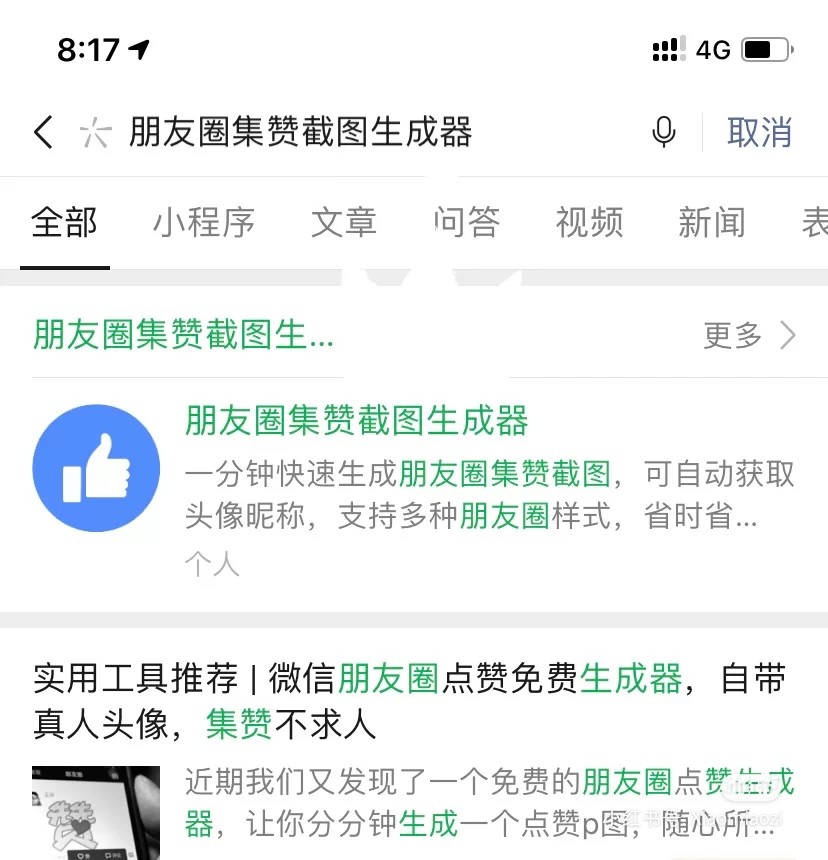Switch to the 新闻 tab
The width and height of the screenshot is (828, 860).
tap(711, 222)
